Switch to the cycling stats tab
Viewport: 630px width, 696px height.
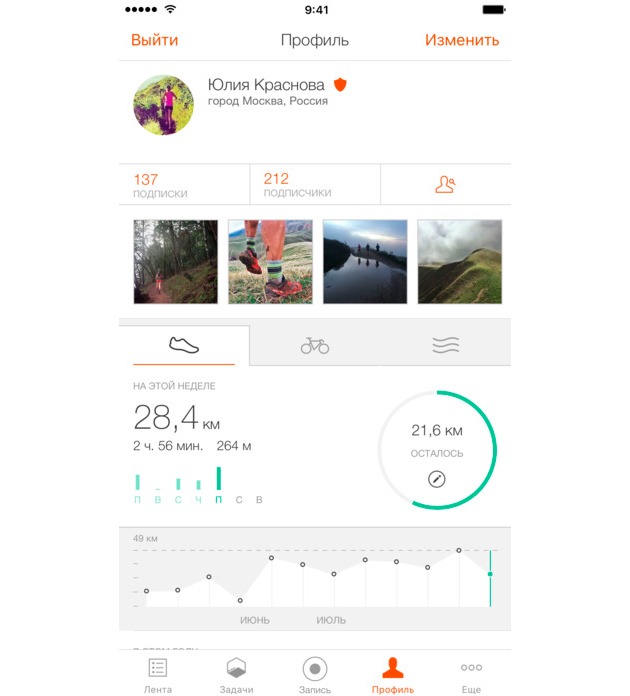(x=315, y=345)
